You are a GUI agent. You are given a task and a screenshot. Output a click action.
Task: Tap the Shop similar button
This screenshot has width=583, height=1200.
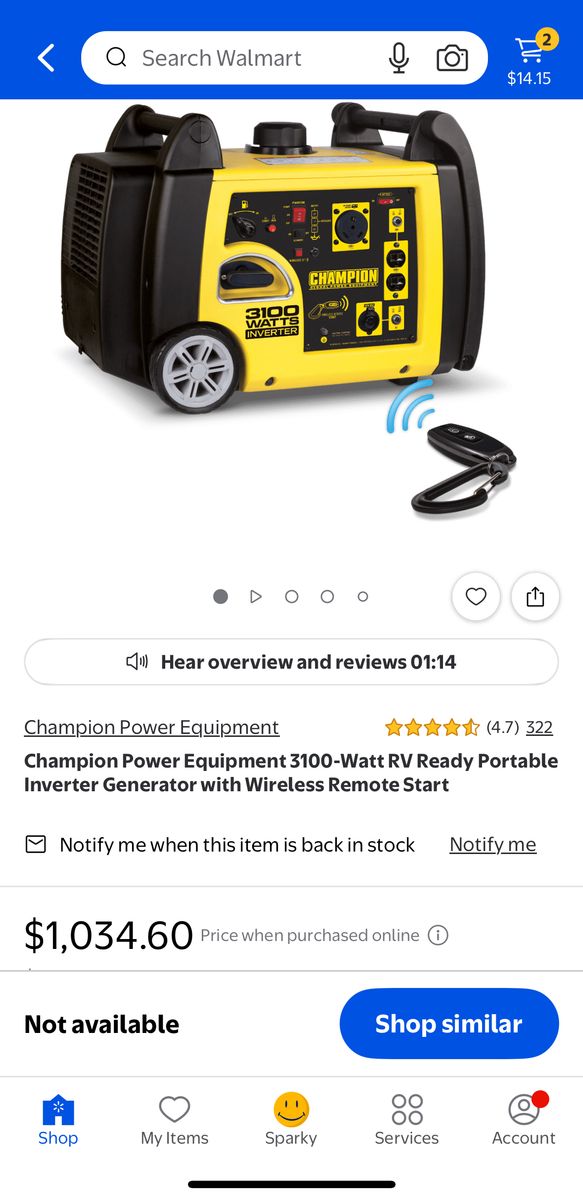(449, 1024)
